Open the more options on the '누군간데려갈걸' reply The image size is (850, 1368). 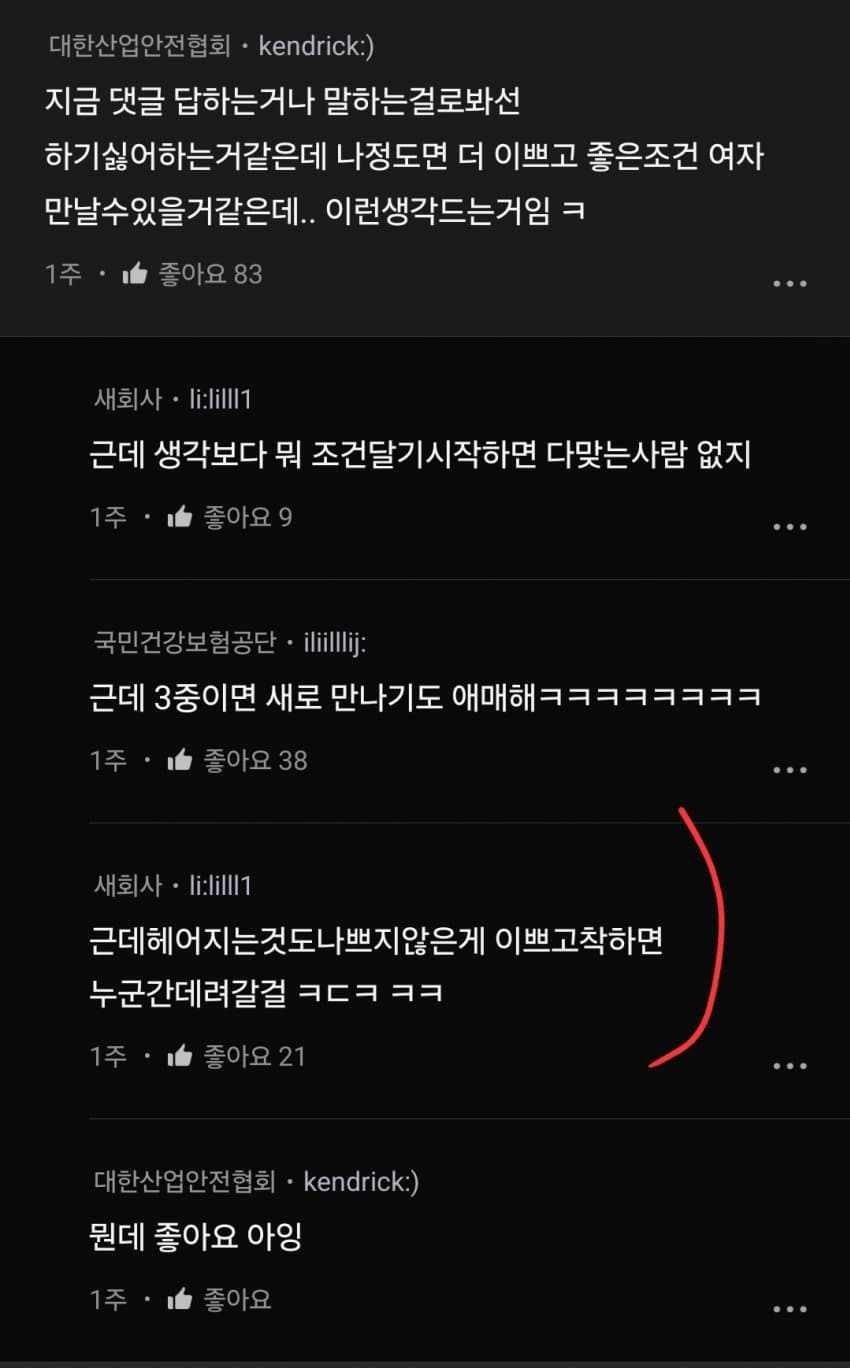click(789, 1066)
